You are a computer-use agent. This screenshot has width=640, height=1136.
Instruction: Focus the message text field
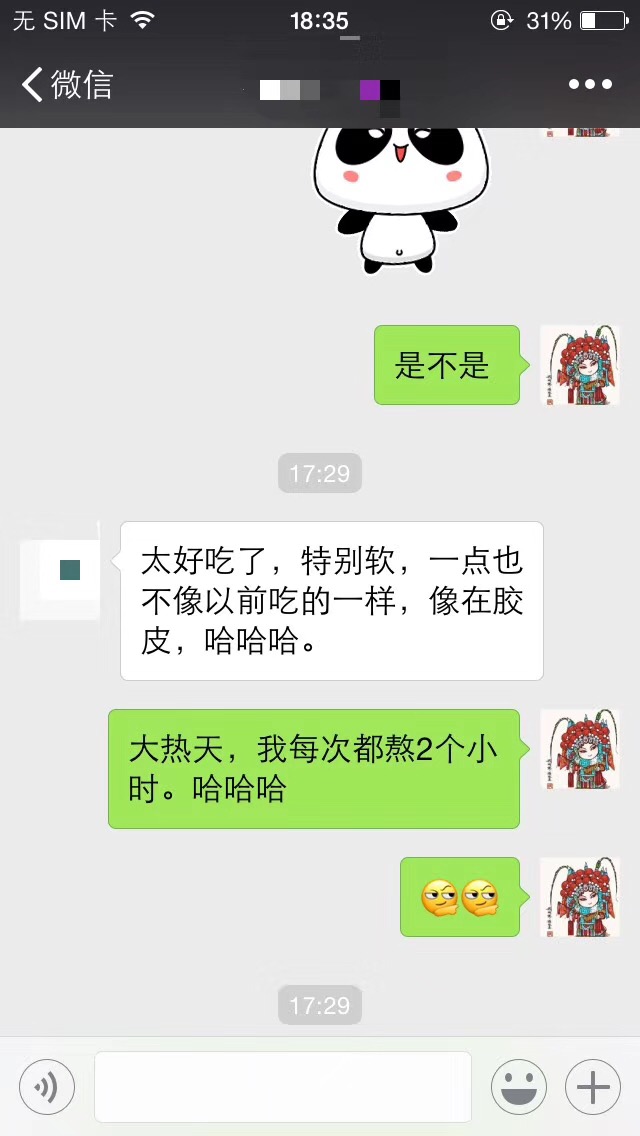pyautogui.click(x=282, y=1086)
